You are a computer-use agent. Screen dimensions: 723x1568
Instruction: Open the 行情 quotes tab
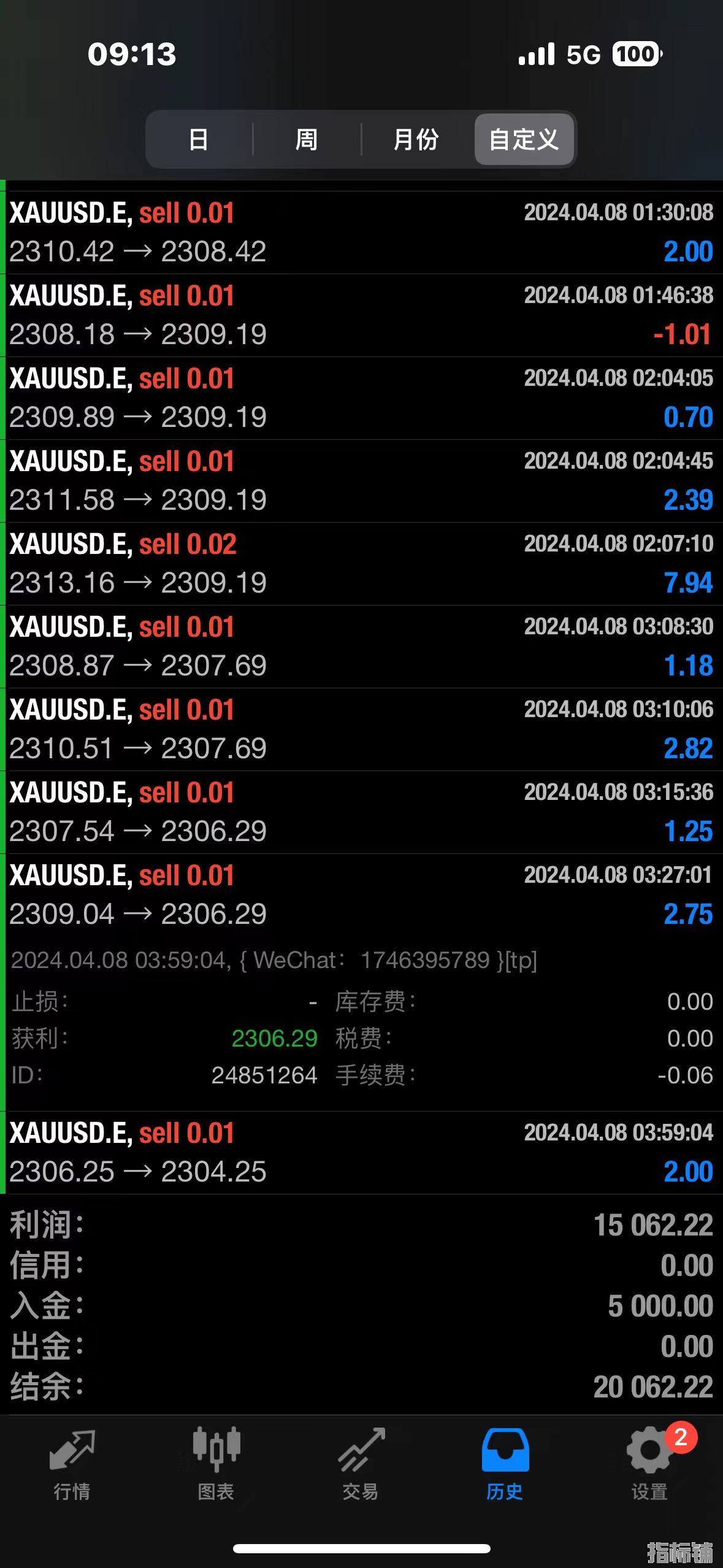[x=72, y=1464]
